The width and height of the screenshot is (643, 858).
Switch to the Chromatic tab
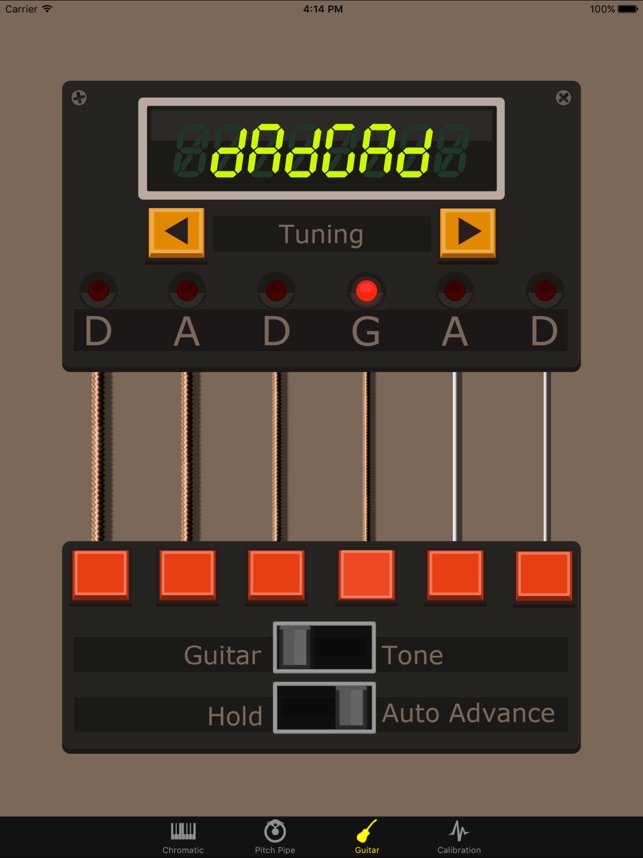pyautogui.click(x=183, y=836)
